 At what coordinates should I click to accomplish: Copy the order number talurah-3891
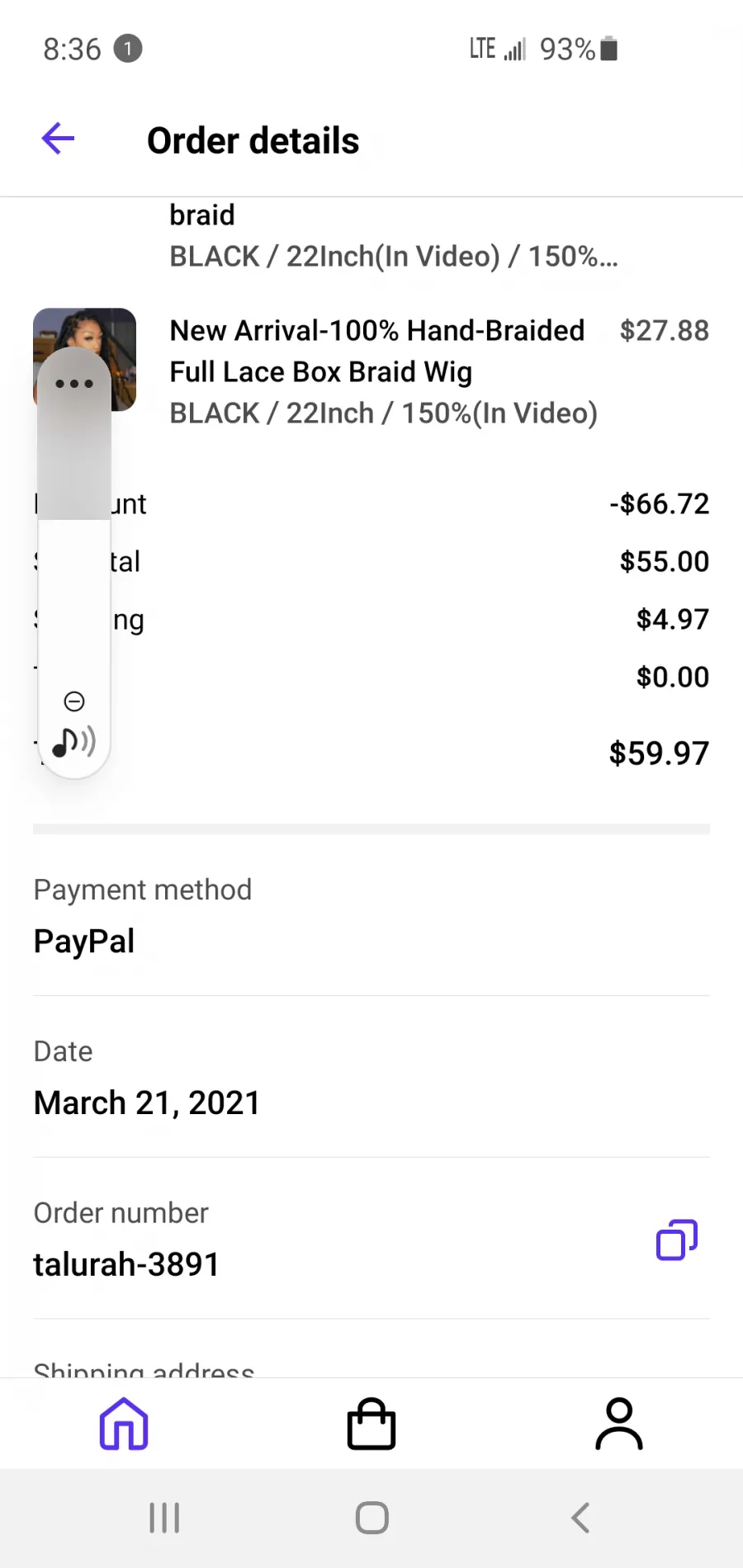(x=677, y=1240)
